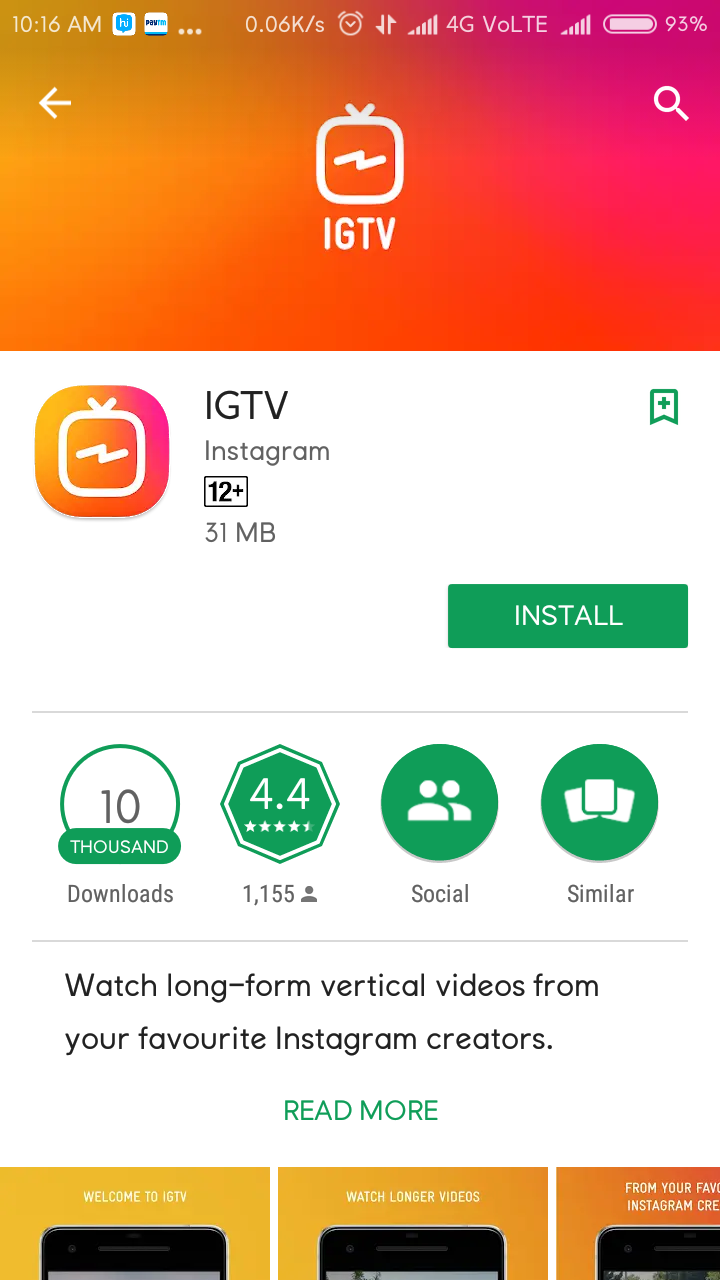Open the search icon
The image size is (720, 1280).
pos(671,103)
